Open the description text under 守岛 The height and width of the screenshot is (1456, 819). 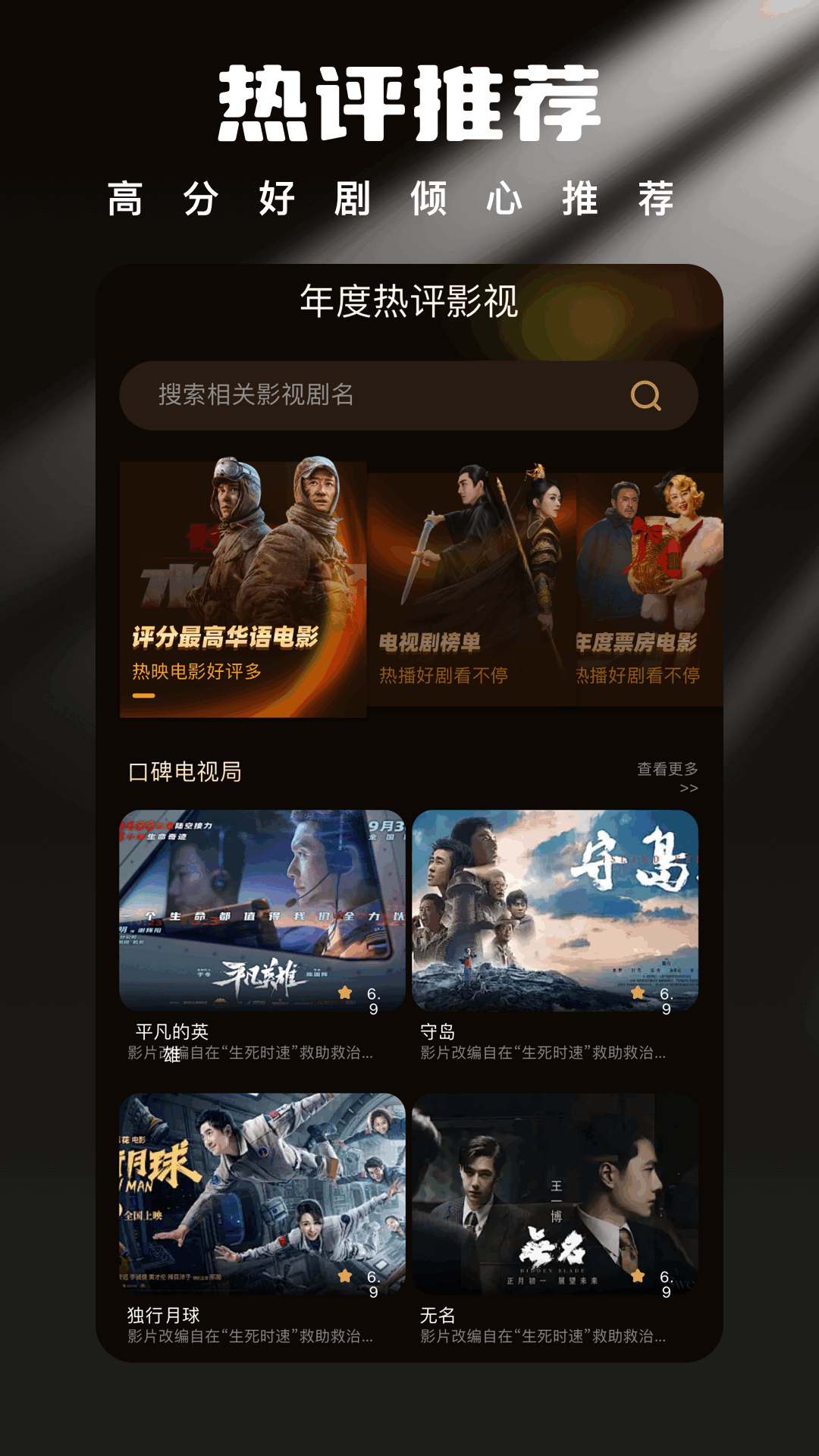pos(542,1053)
